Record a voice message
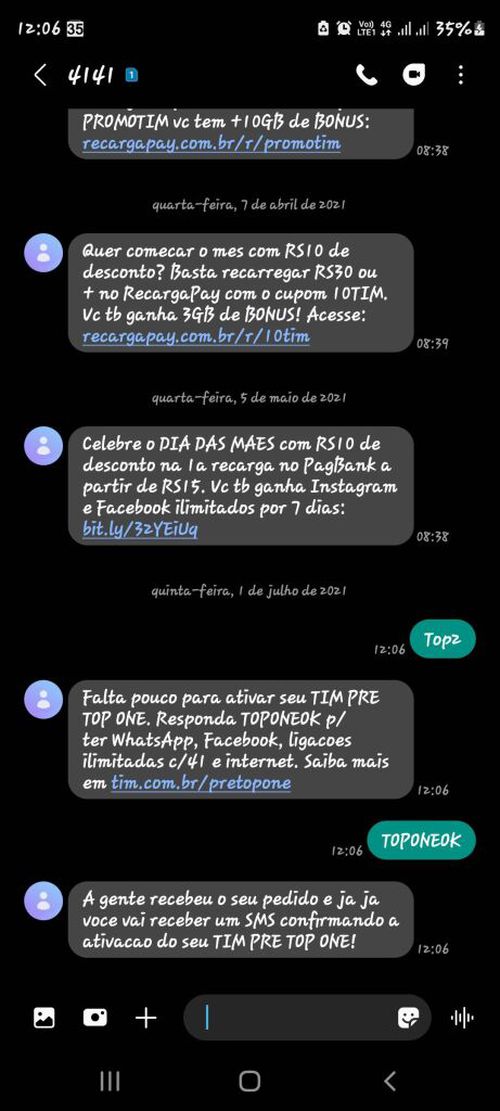Image resolution: width=500 pixels, height=1111 pixels. [x=462, y=1018]
